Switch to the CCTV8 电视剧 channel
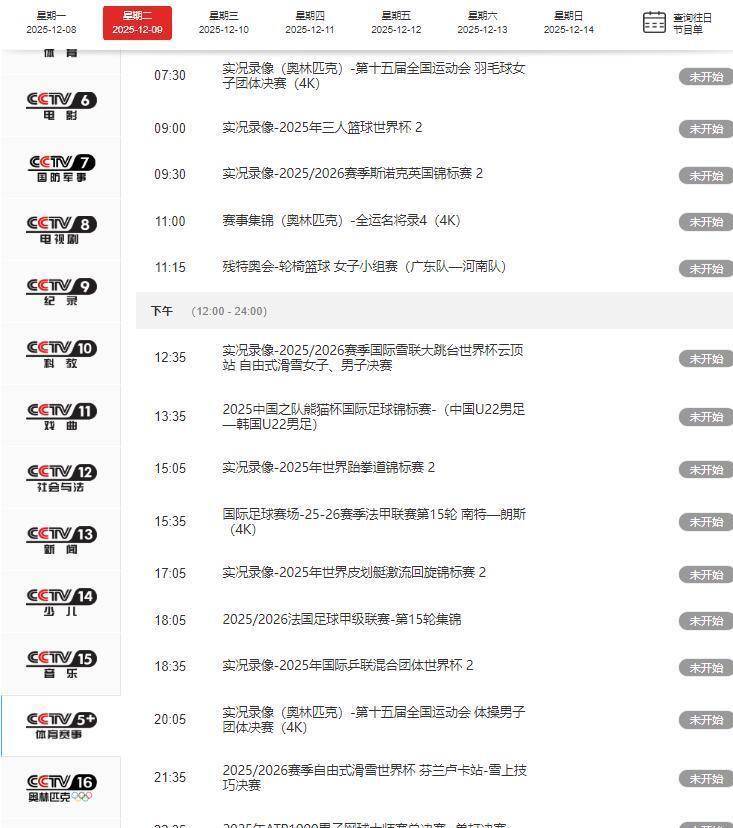 coord(61,230)
